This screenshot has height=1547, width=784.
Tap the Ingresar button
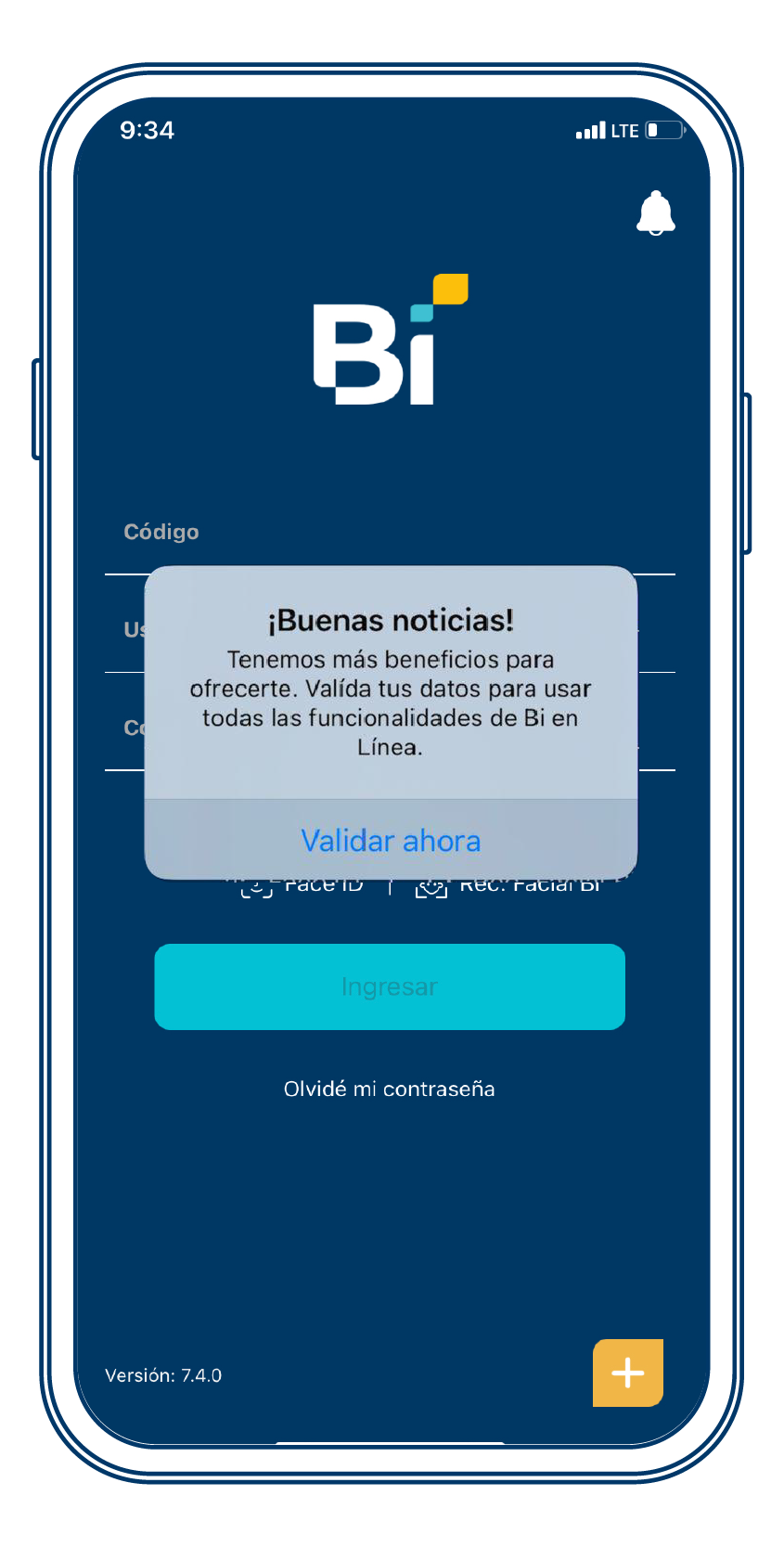[390, 986]
